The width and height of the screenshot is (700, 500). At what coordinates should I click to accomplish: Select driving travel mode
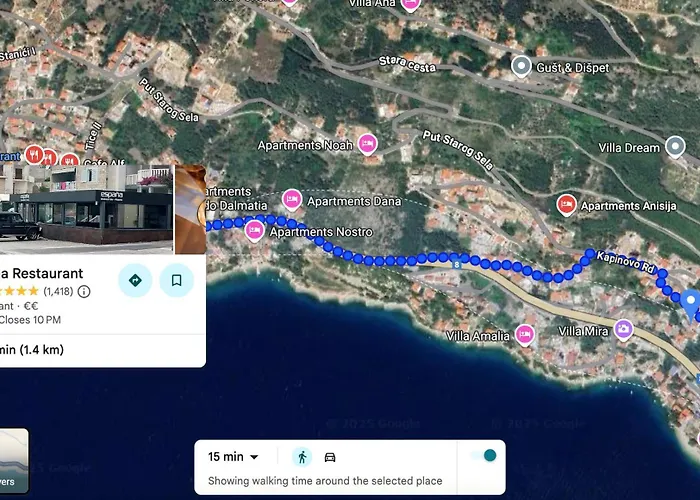330,457
